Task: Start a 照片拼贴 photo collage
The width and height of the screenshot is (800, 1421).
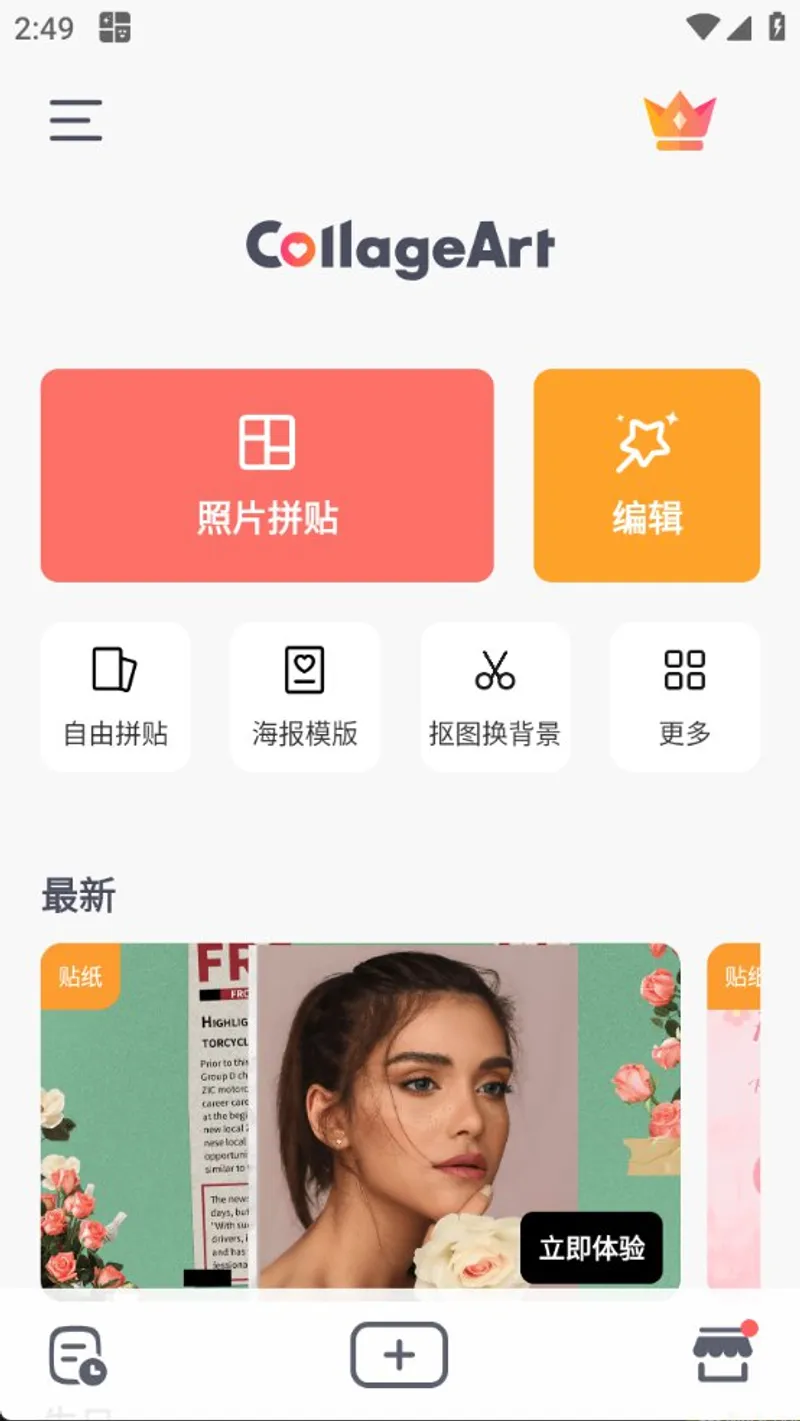Action: coord(267,475)
